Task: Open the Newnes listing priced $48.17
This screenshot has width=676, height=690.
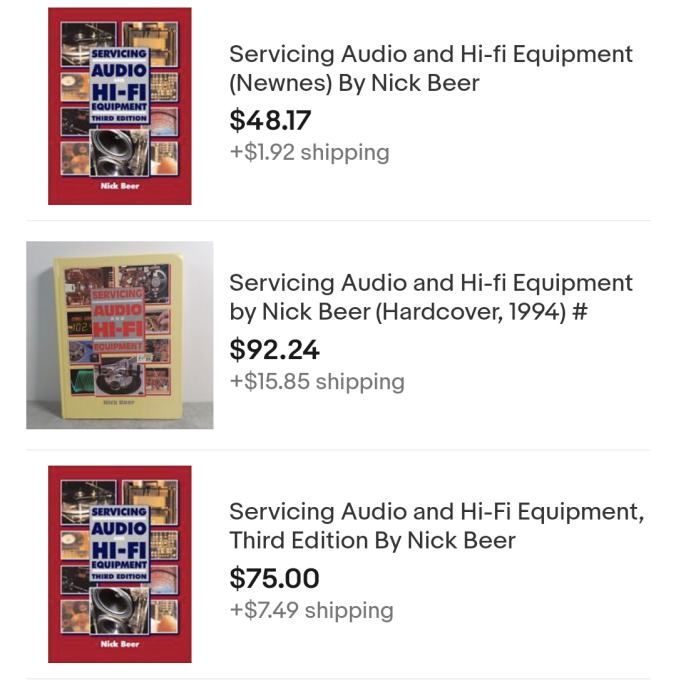Action: pyautogui.click(x=430, y=68)
